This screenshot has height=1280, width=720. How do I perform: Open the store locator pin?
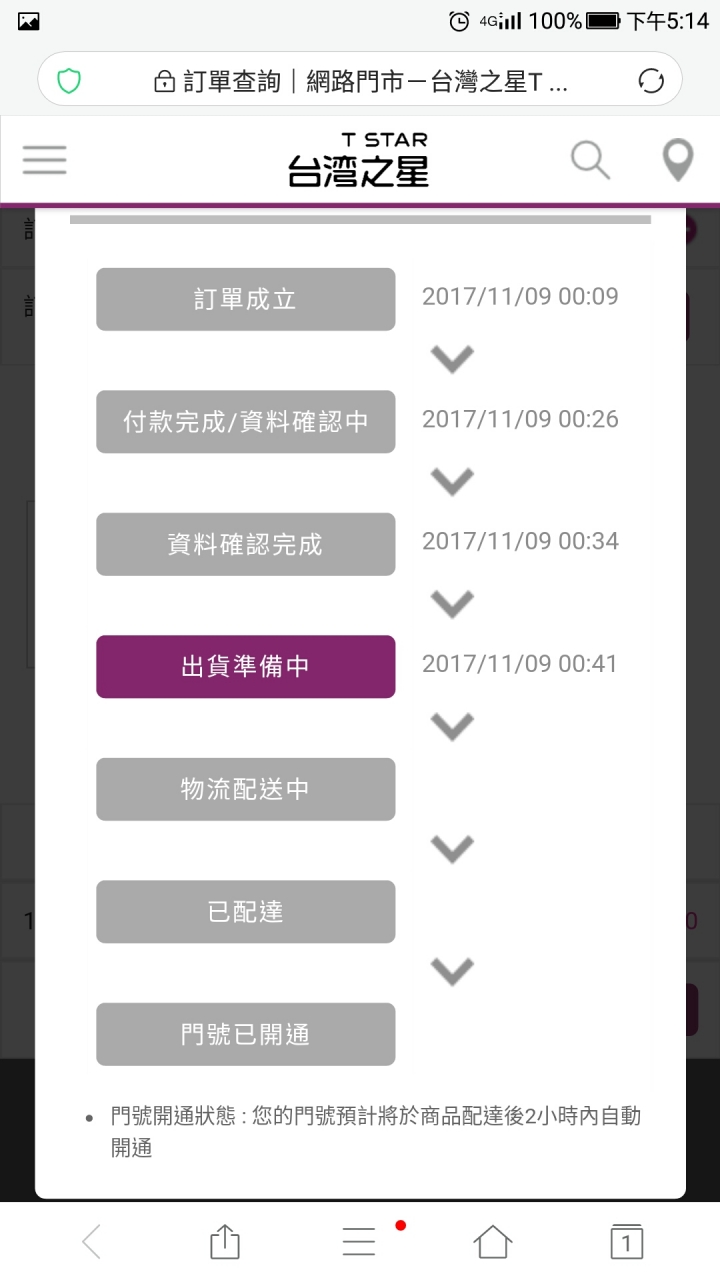pos(677,160)
